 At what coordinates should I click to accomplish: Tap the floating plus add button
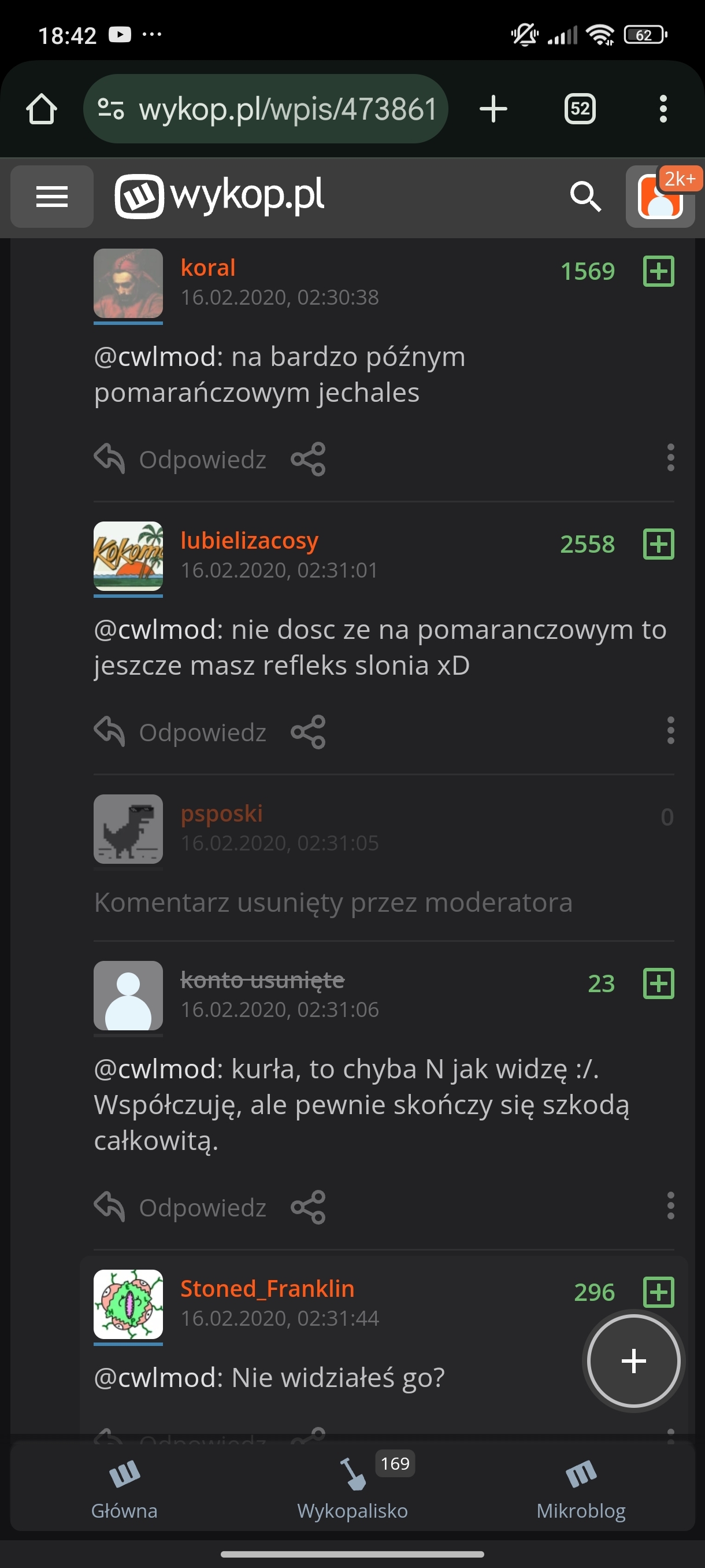[x=633, y=1361]
